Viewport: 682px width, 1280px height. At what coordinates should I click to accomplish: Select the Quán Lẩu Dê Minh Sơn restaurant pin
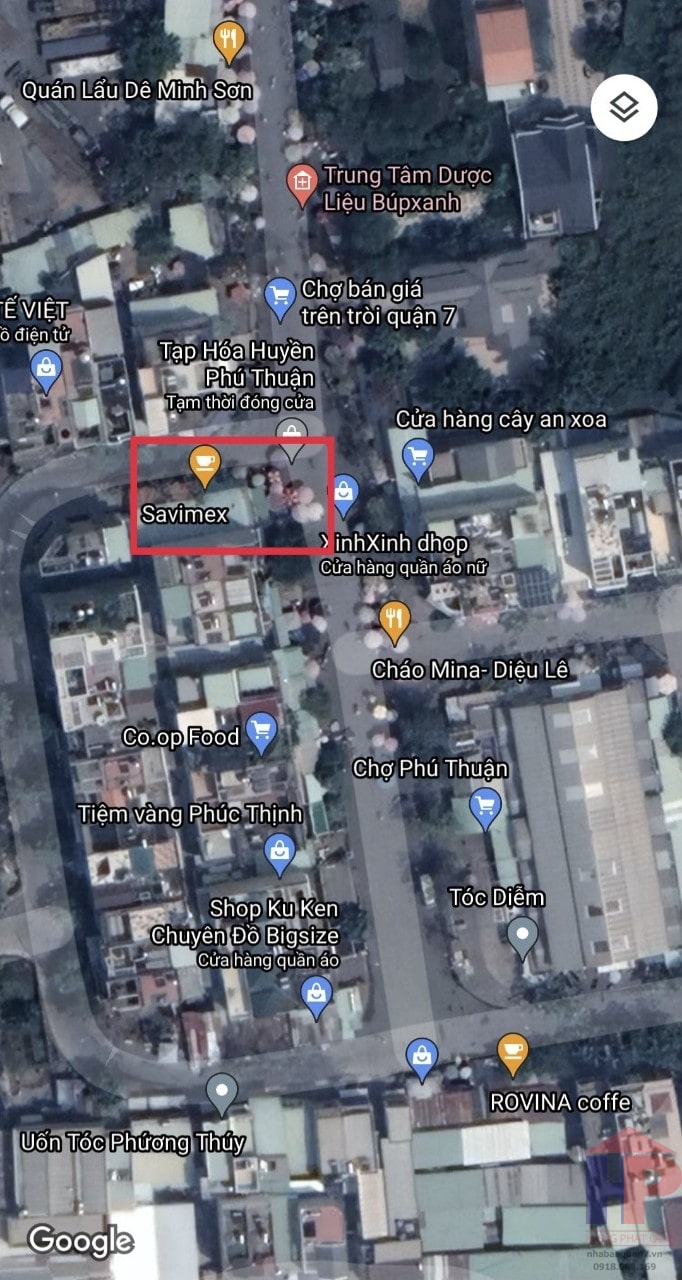click(230, 40)
